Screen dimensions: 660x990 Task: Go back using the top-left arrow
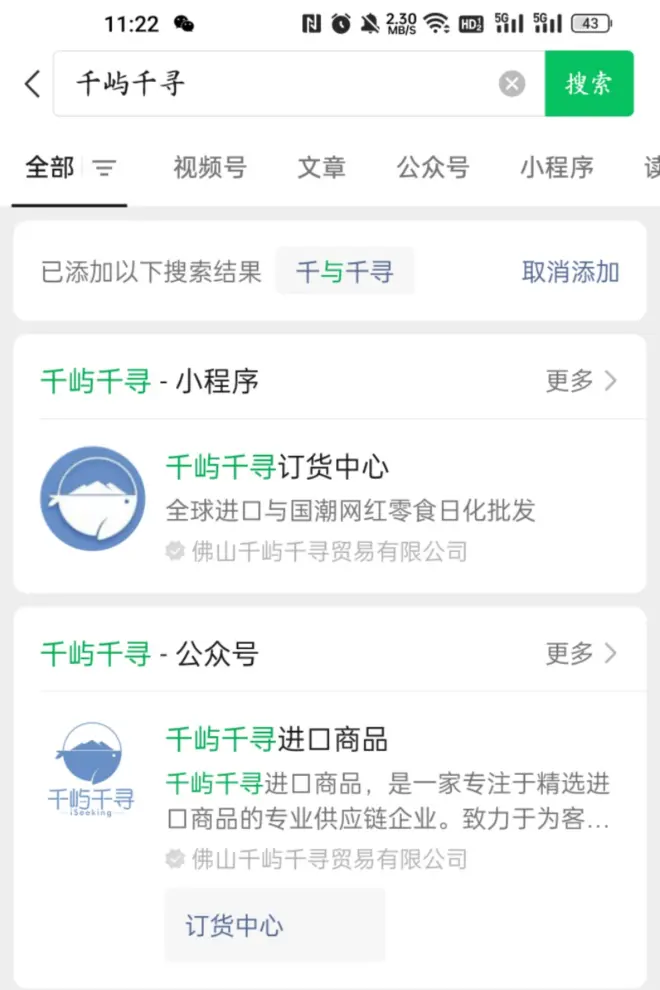(32, 84)
